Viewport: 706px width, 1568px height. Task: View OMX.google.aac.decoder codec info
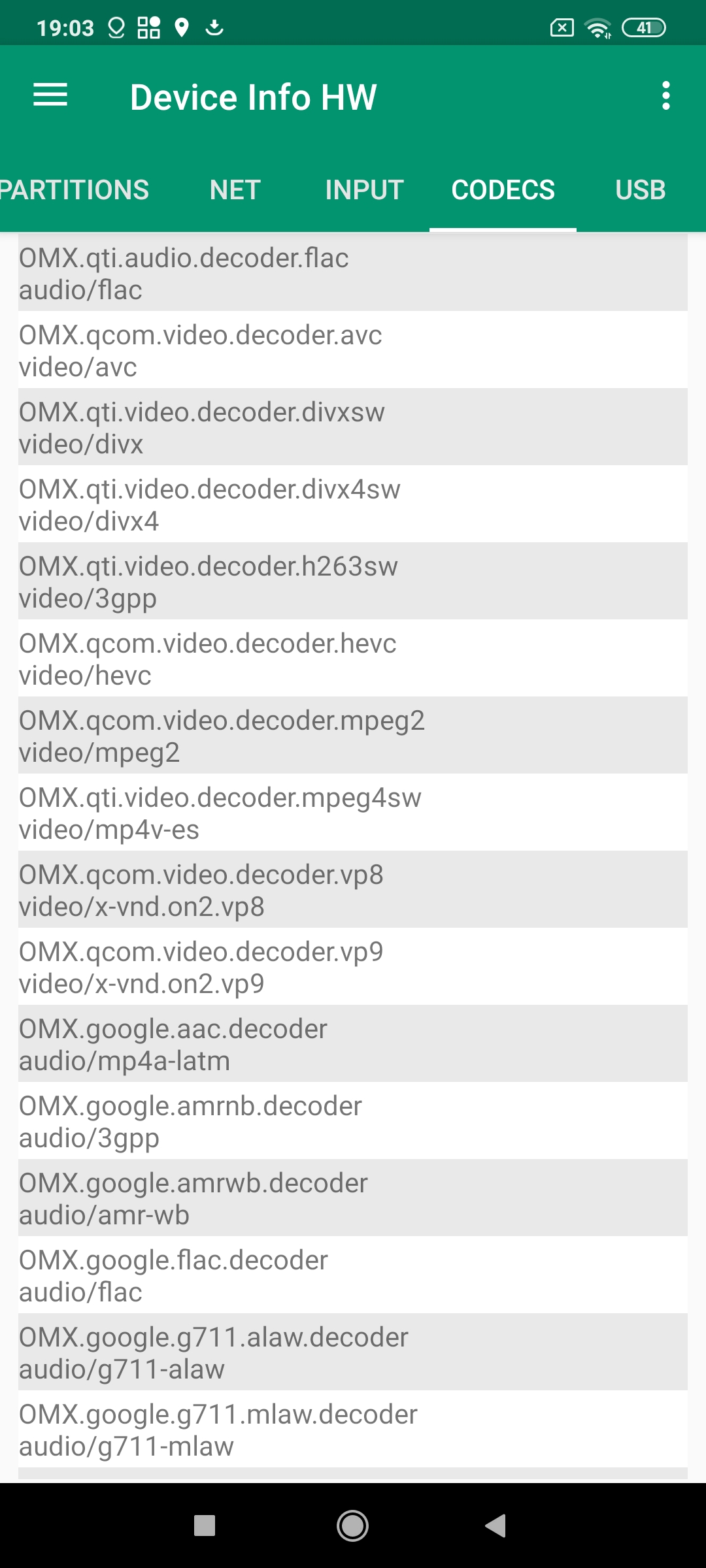[x=353, y=1044]
